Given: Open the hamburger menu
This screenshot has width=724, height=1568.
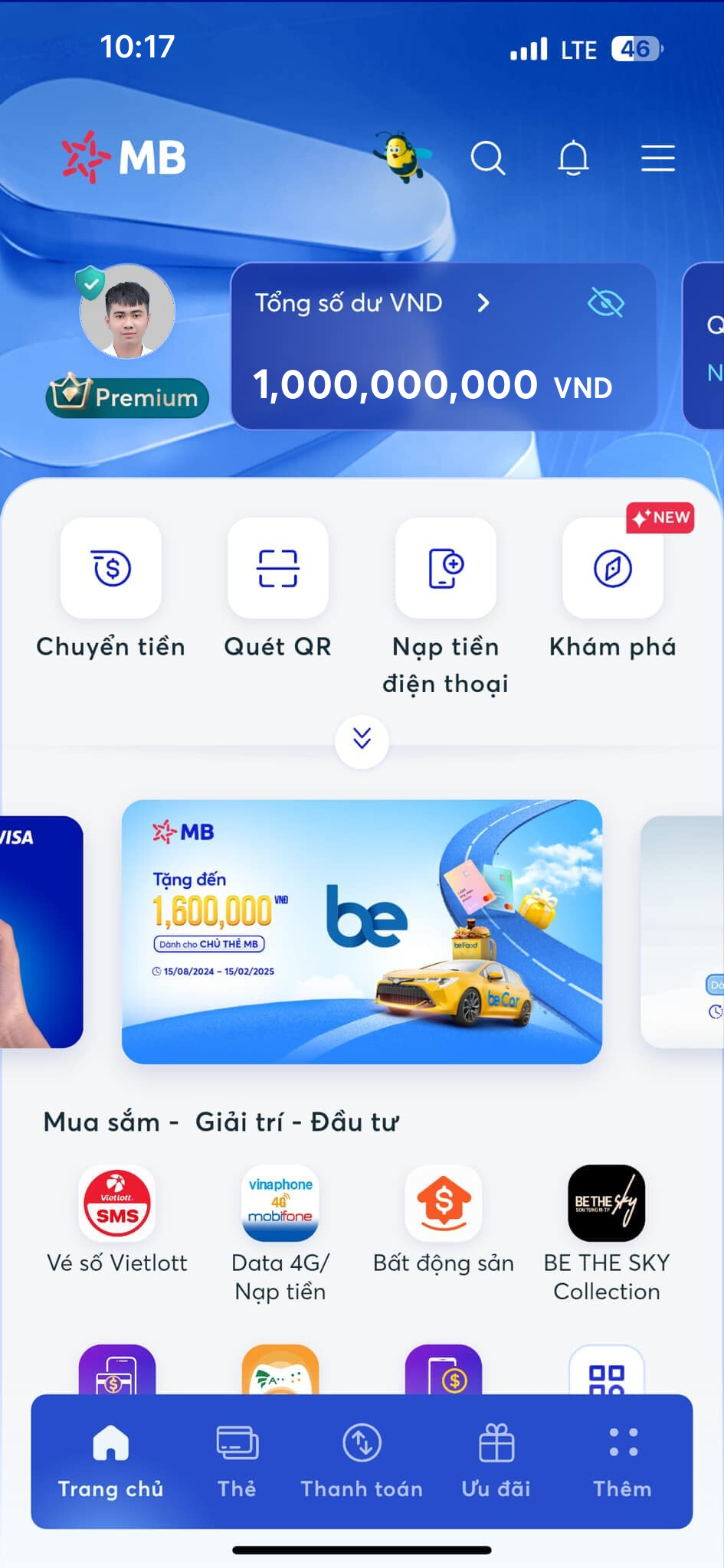Looking at the screenshot, I should pyautogui.click(x=657, y=158).
